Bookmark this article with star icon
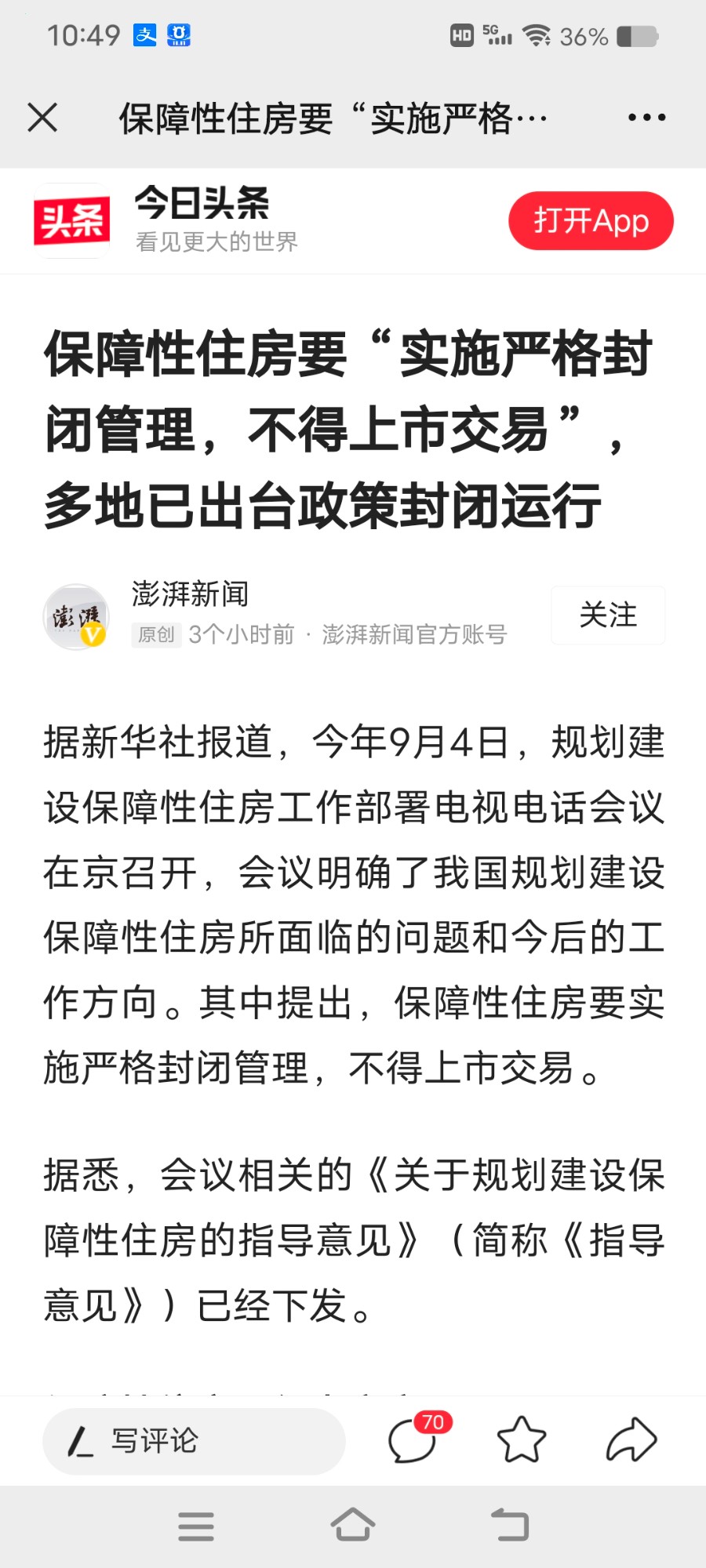The width and height of the screenshot is (706, 1568). pos(522,1439)
